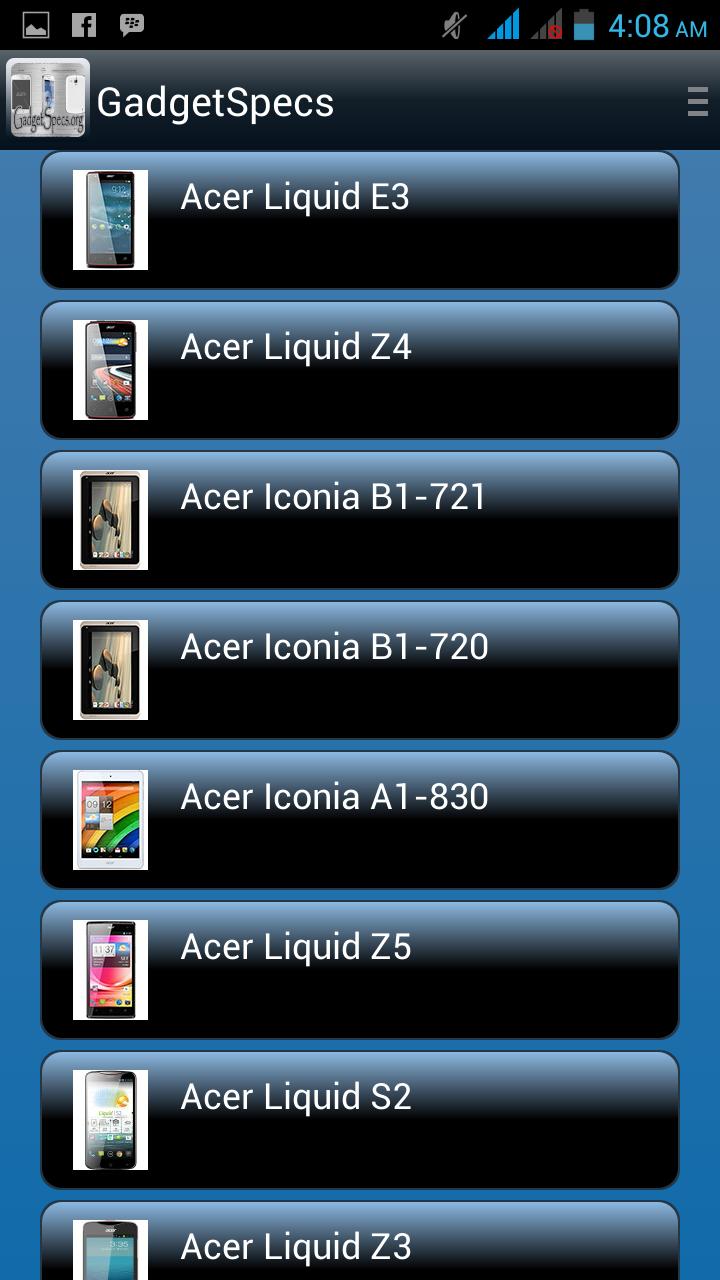
Task: Open the Acer Liquid Z5 listing
Action: (x=360, y=969)
